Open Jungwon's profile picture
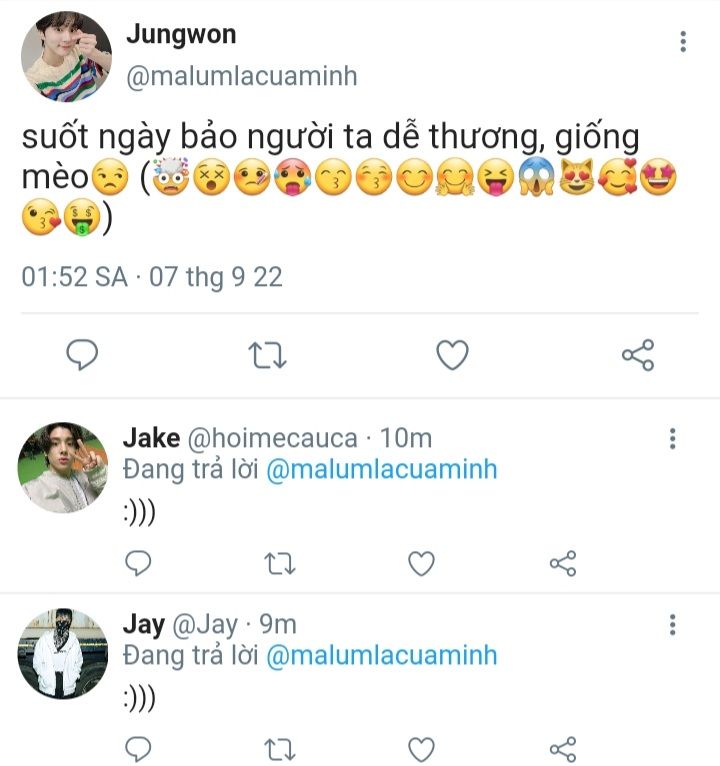The height and width of the screenshot is (766, 720). (x=66, y=56)
